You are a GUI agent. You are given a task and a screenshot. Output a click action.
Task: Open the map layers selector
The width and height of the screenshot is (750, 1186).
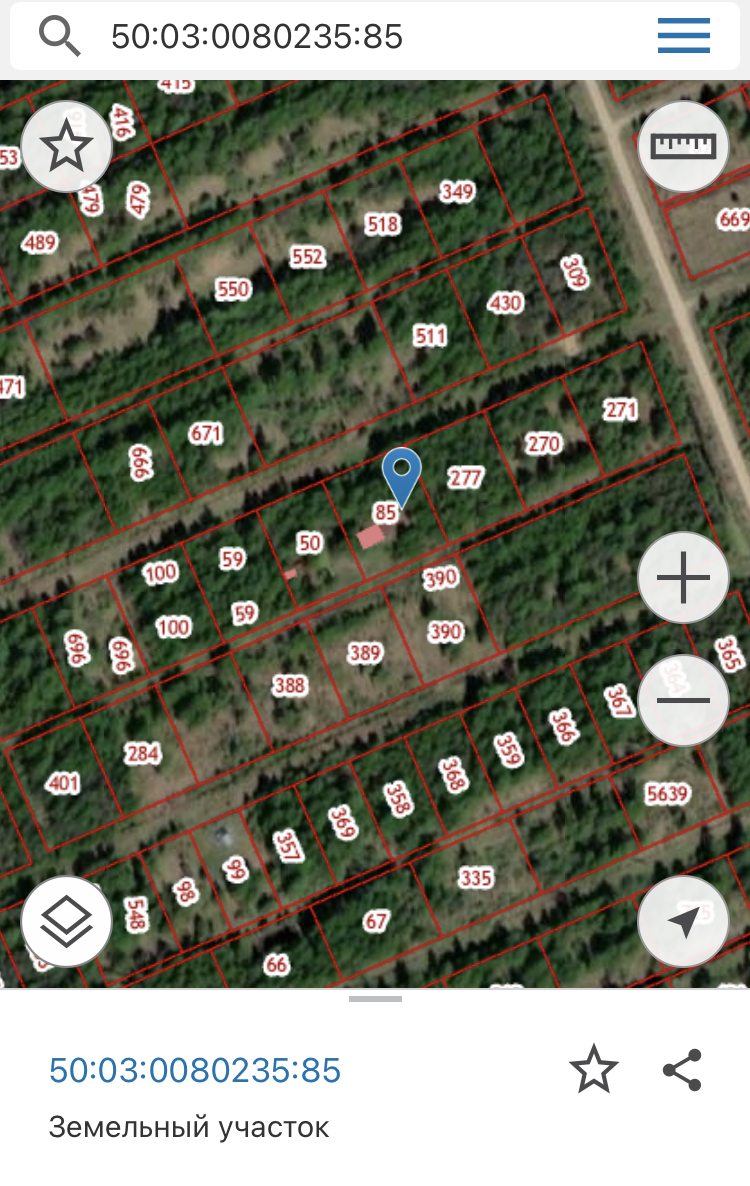click(x=66, y=922)
